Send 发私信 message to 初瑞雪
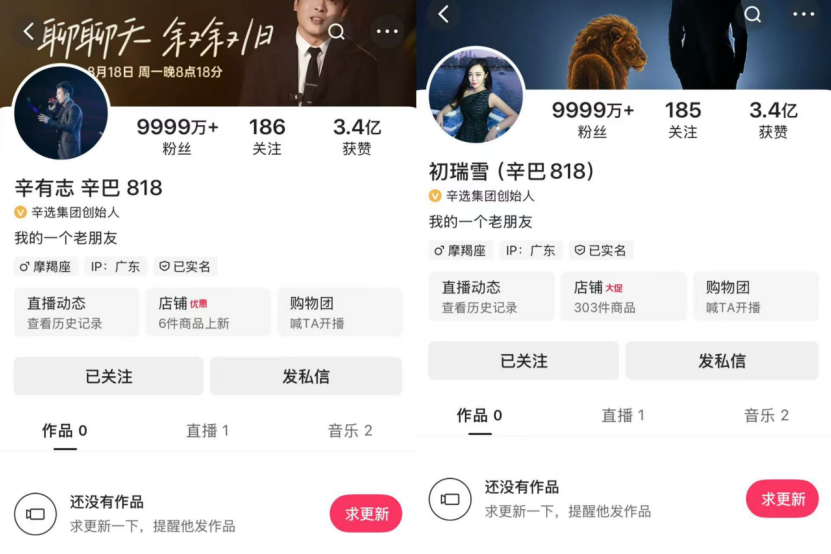 tap(721, 361)
